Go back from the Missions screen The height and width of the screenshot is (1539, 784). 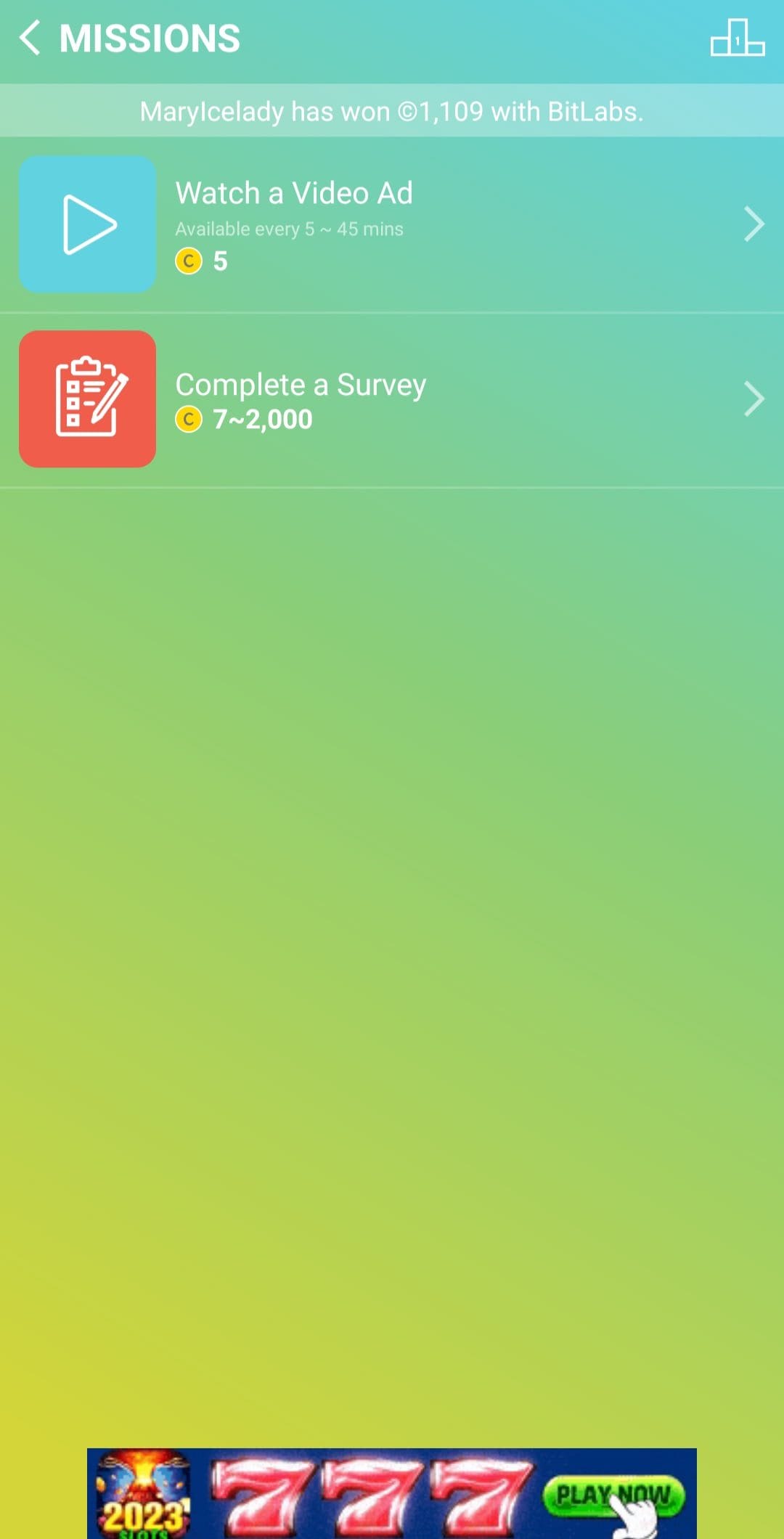30,38
